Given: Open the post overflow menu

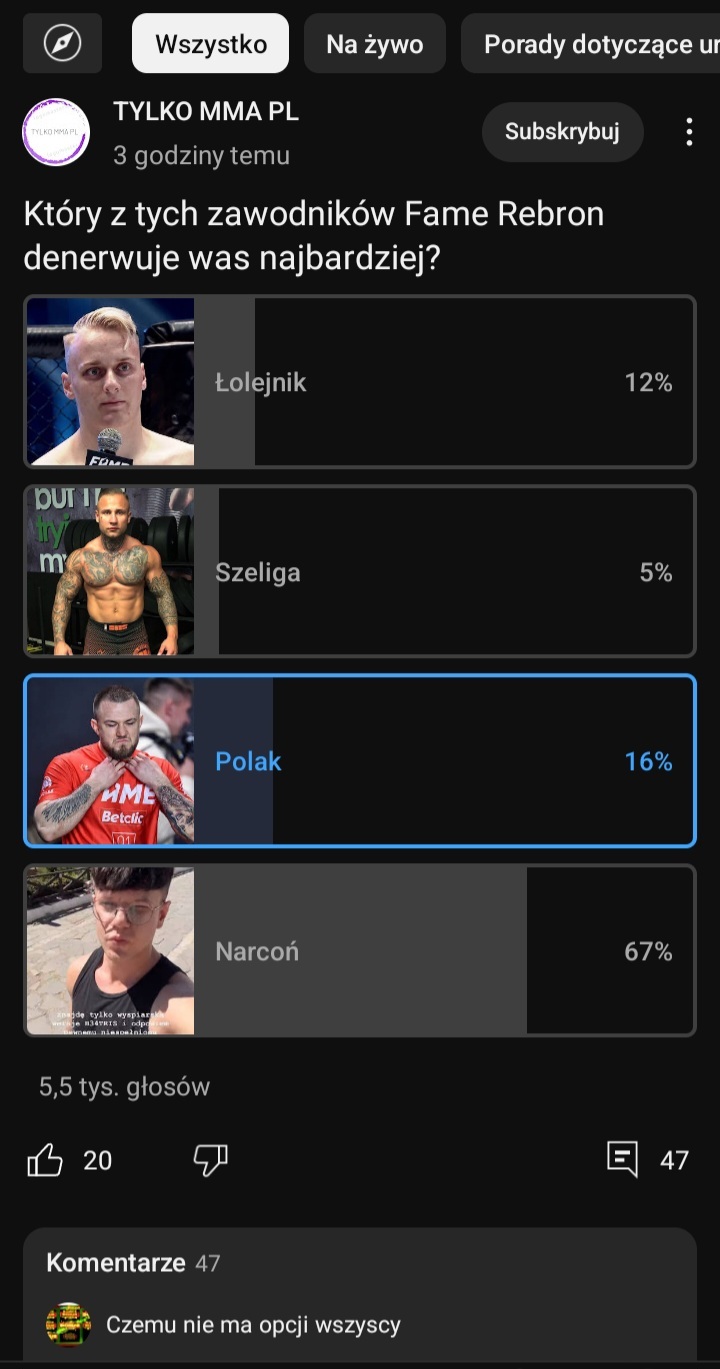Looking at the screenshot, I should (688, 132).
